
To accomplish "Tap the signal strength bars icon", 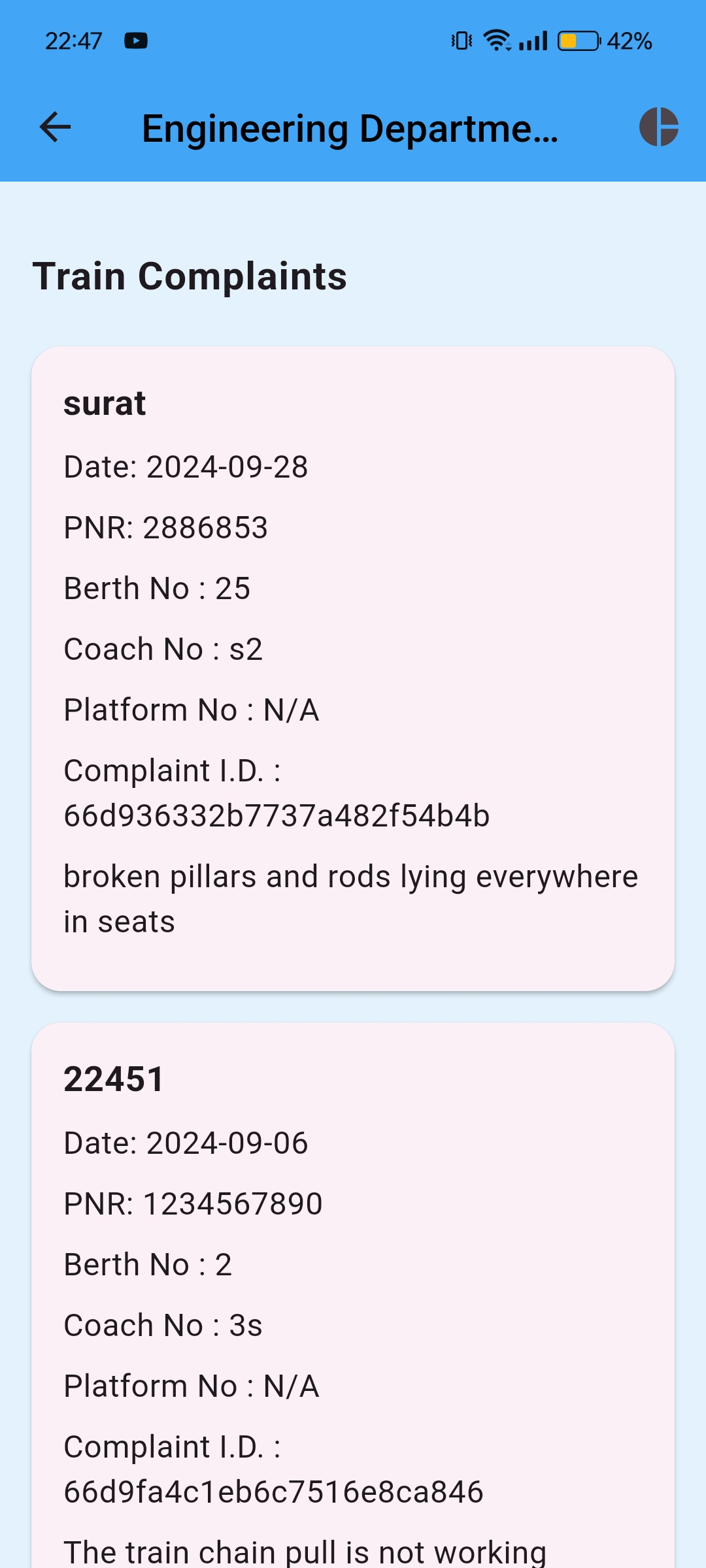I will pyautogui.click(x=532, y=41).
